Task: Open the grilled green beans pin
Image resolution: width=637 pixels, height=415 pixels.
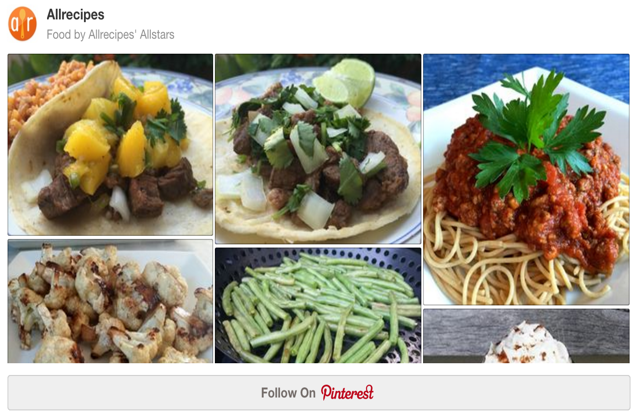Action: [318, 305]
